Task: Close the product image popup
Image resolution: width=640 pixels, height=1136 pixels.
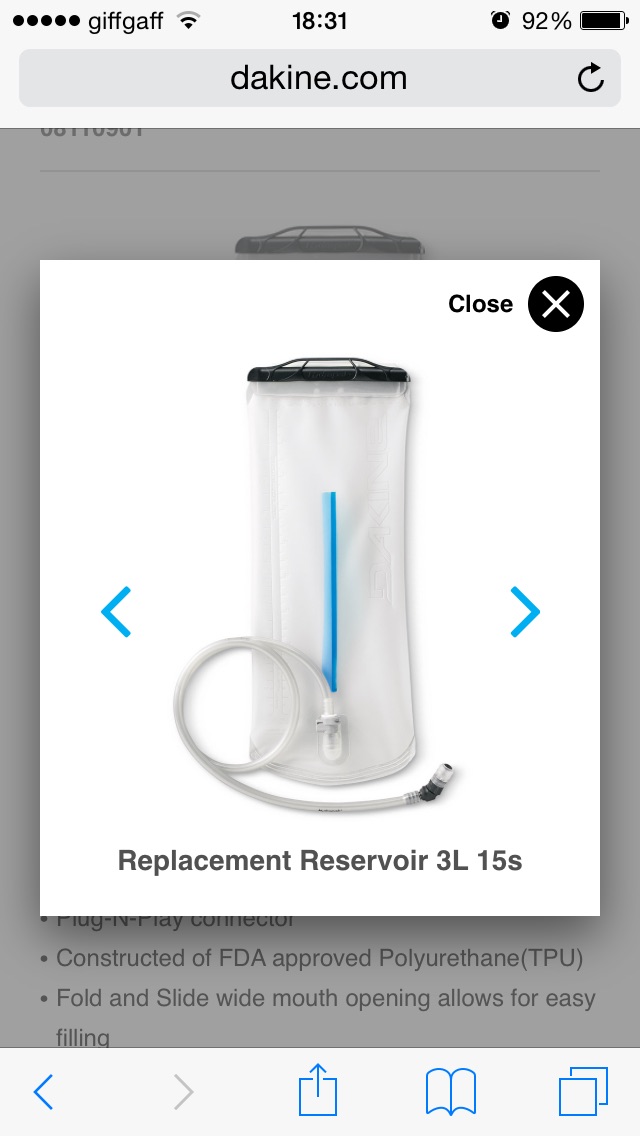Action: click(x=555, y=304)
